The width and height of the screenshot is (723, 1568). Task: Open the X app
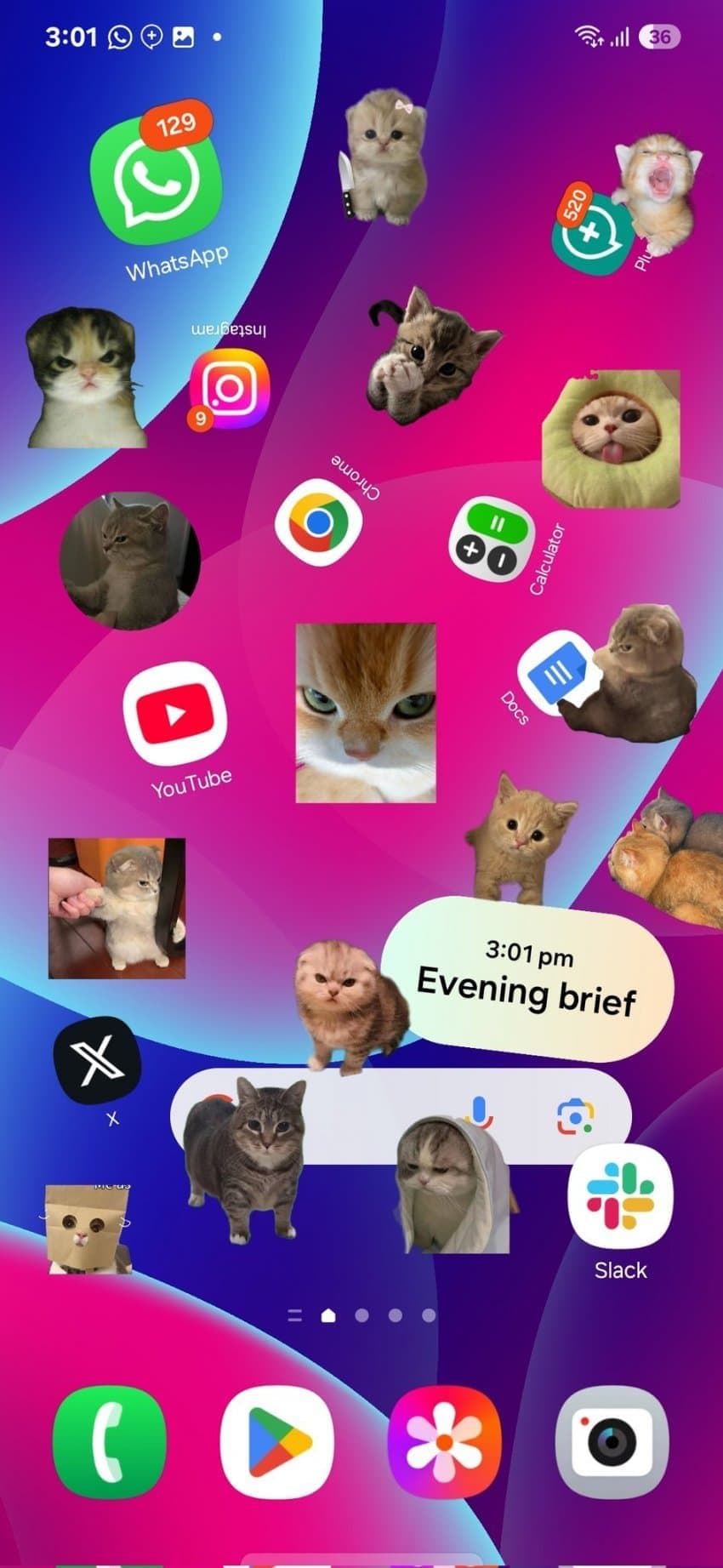[x=96, y=1060]
